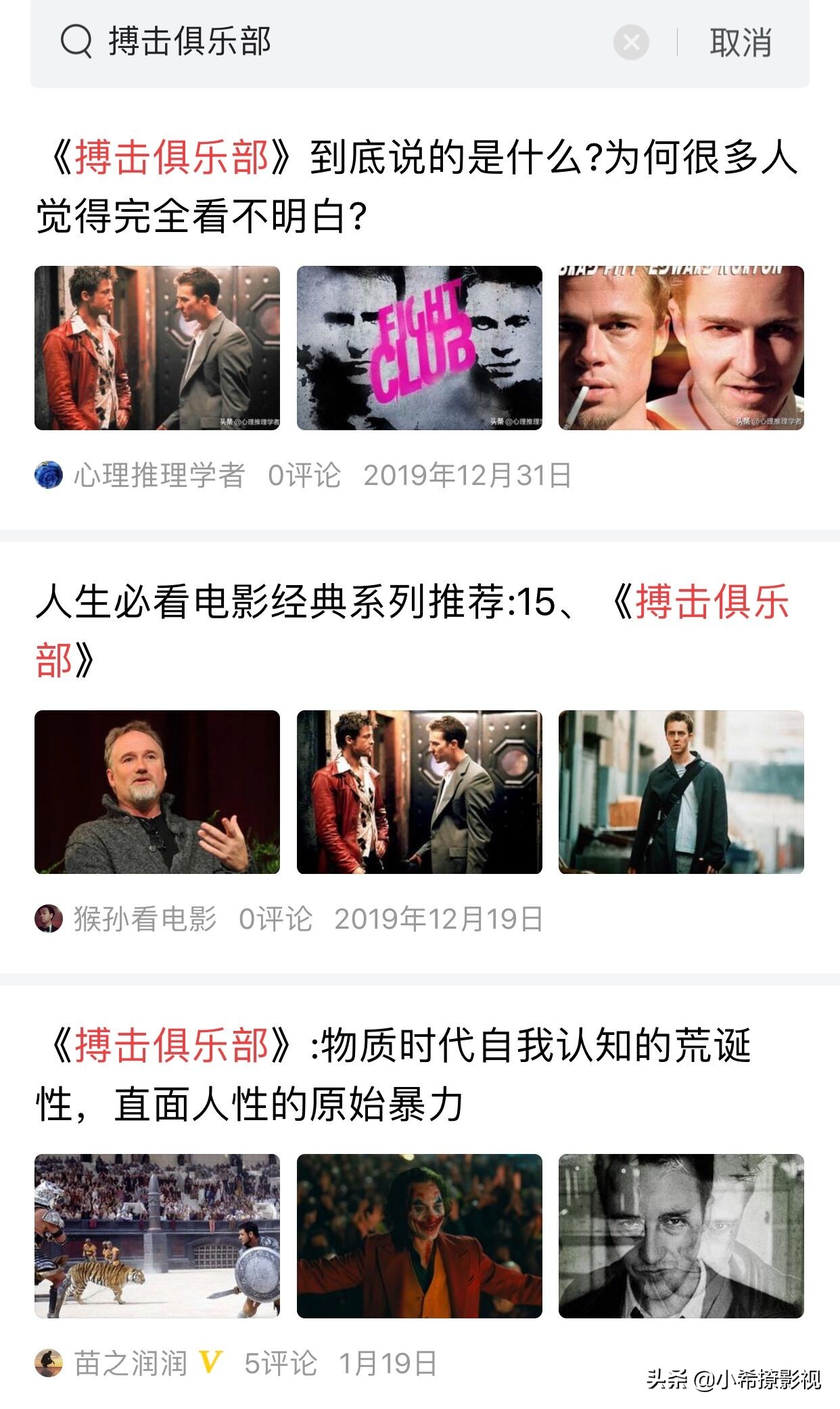The height and width of the screenshot is (1409, 840).
Task: Tap the magnifying glass search icon
Action: 76,43
